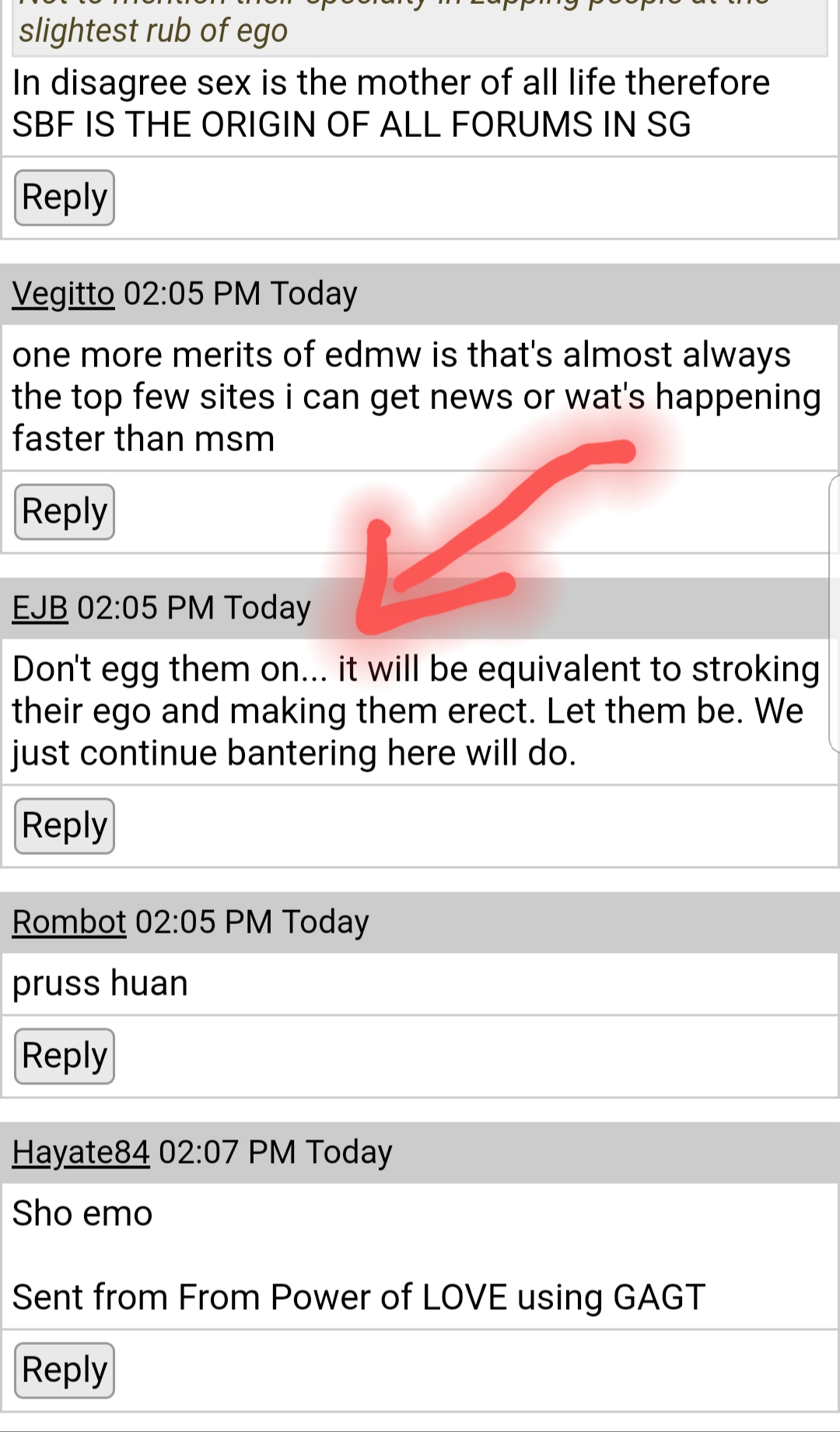The width and height of the screenshot is (840, 1432).
Task: Open Rombot's profile link
Action: point(68,923)
